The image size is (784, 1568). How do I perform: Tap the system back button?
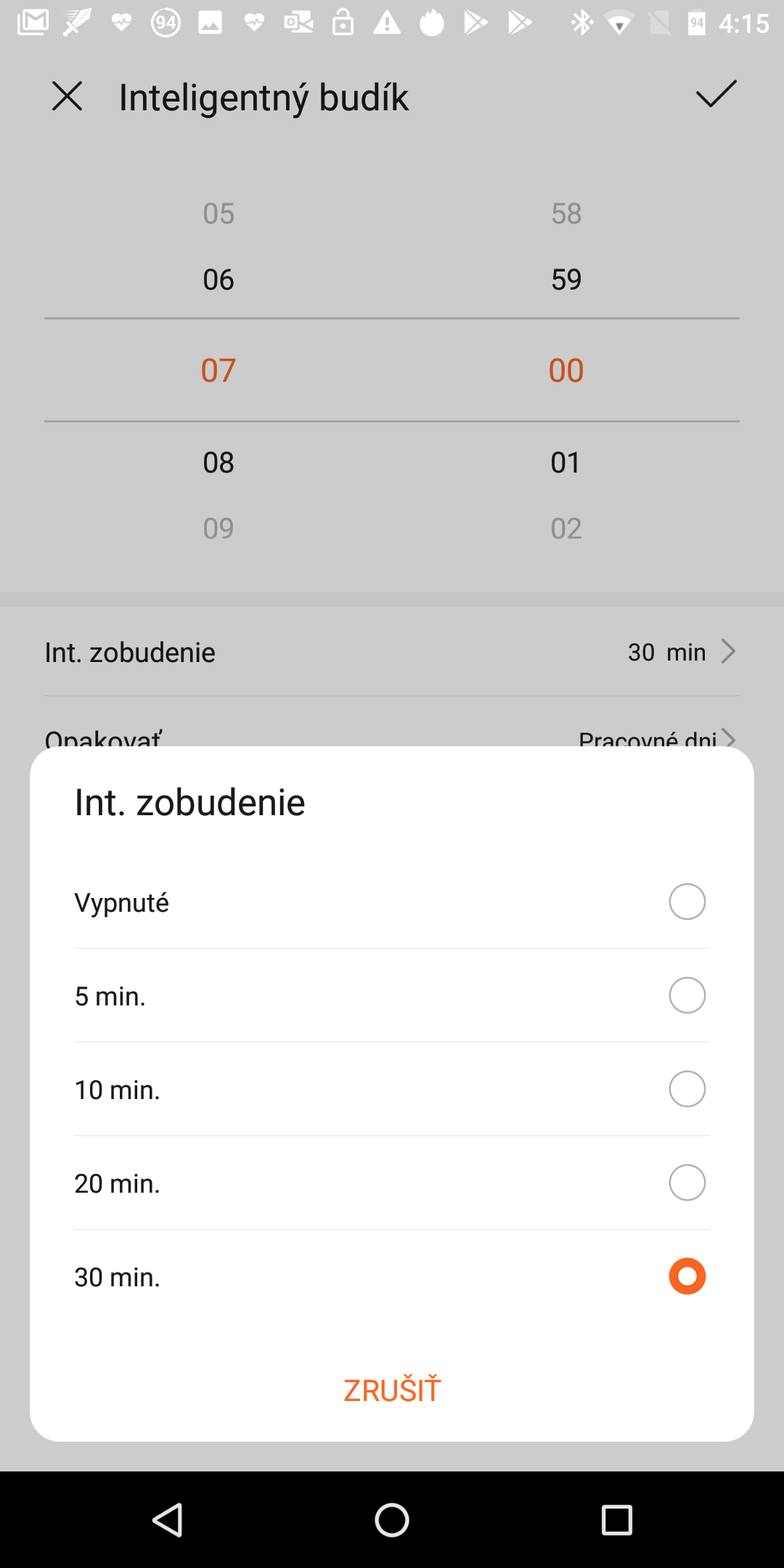(168, 1519)
